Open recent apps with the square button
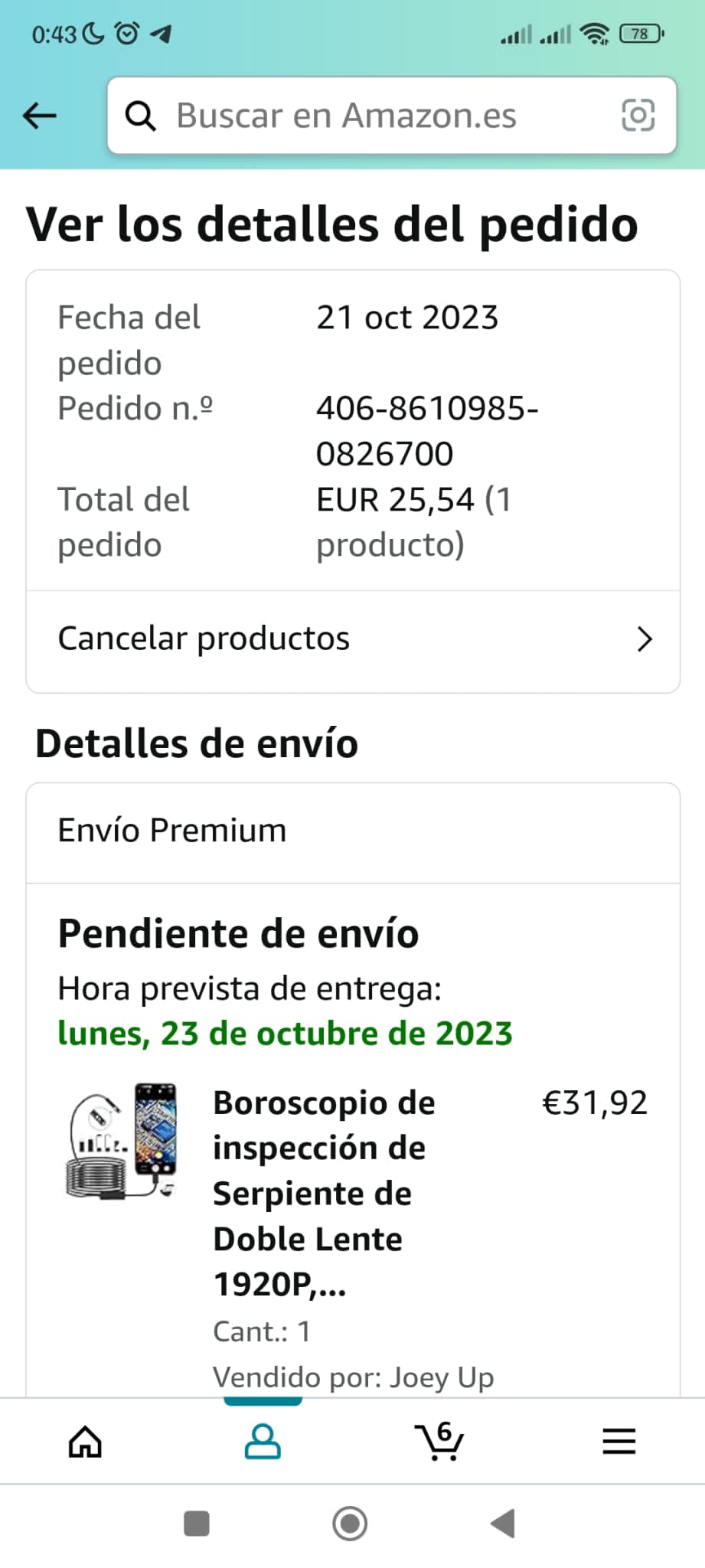 pos(197,1524)
